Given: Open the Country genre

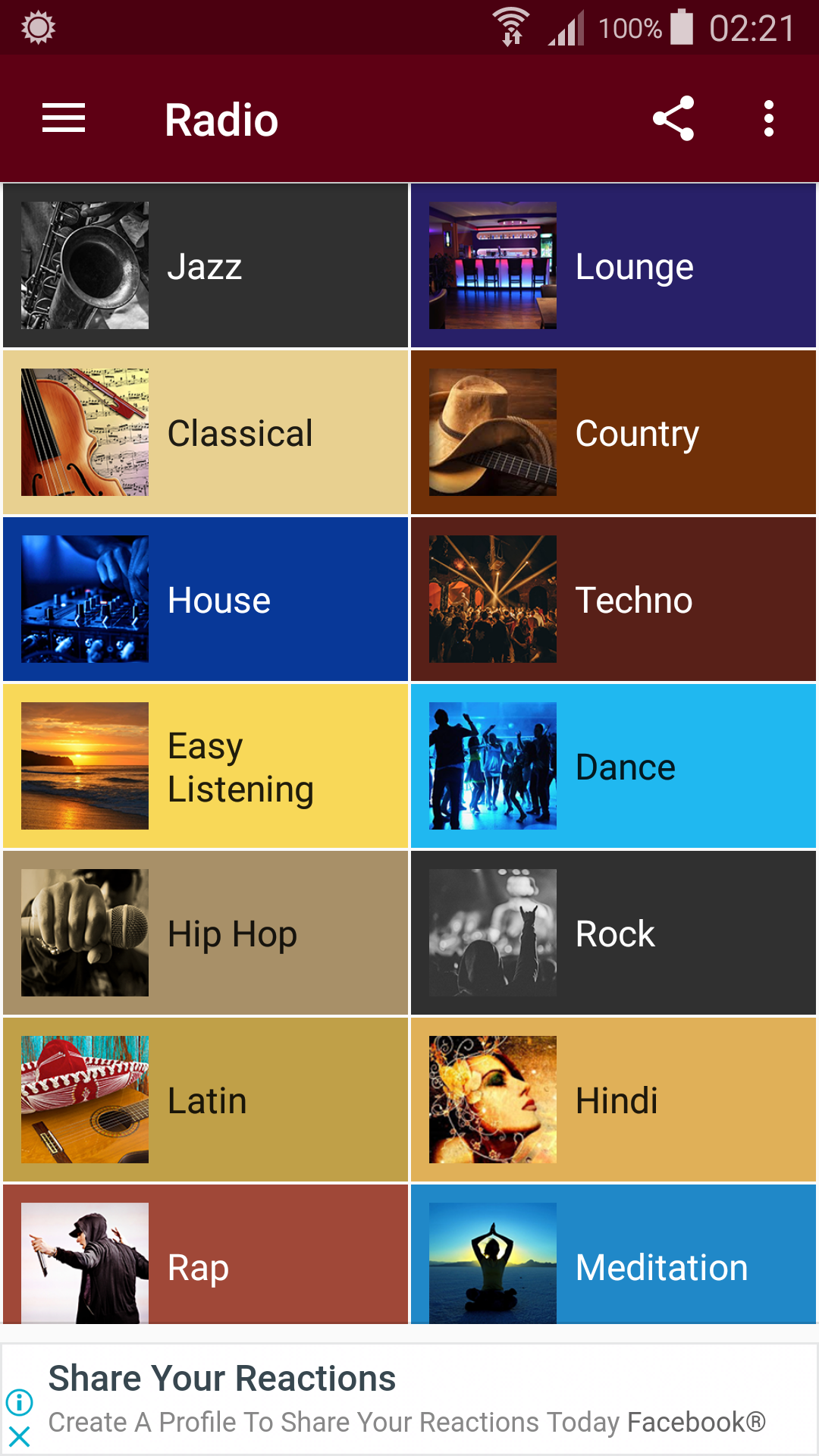Looking at the screenshot, I should [613, 432].
